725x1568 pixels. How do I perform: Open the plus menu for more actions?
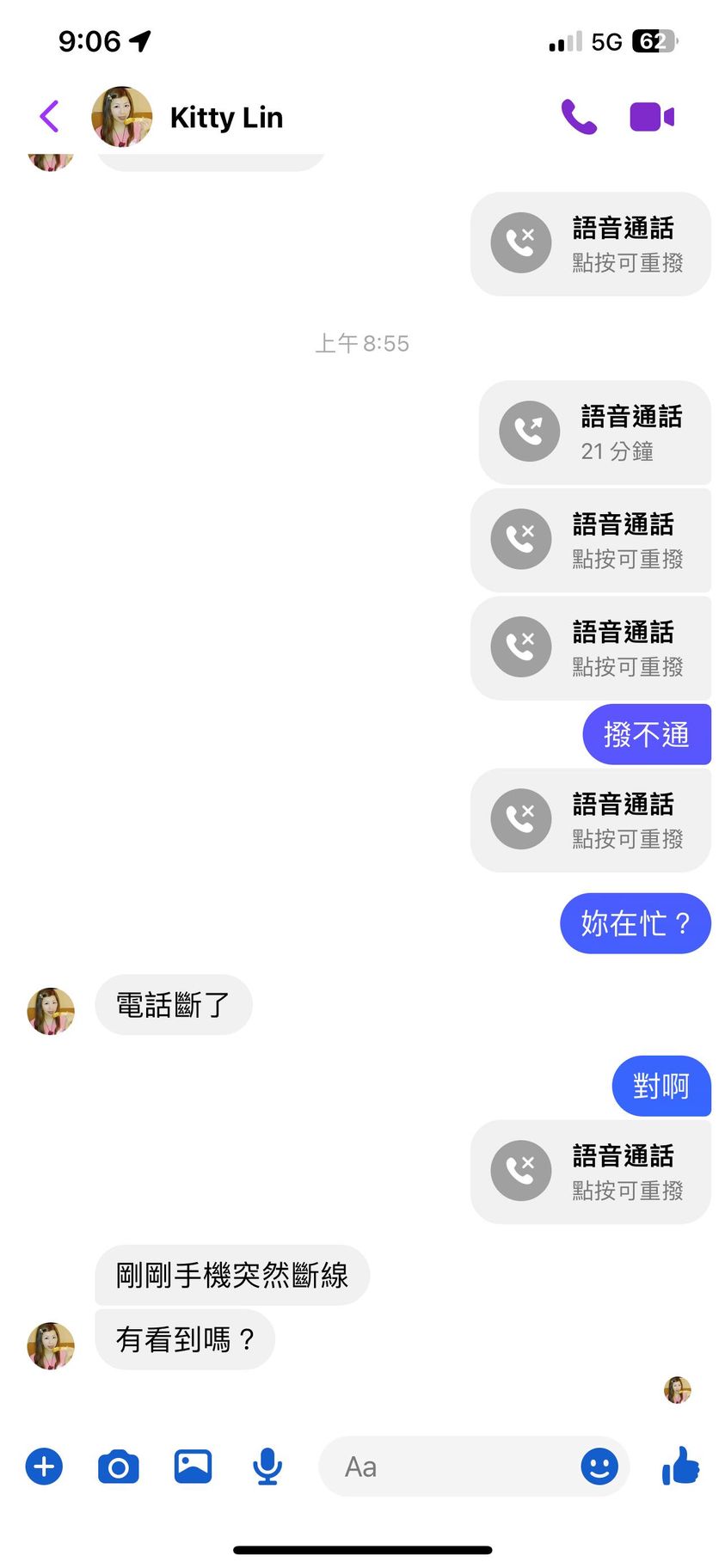coord(45,1466)
